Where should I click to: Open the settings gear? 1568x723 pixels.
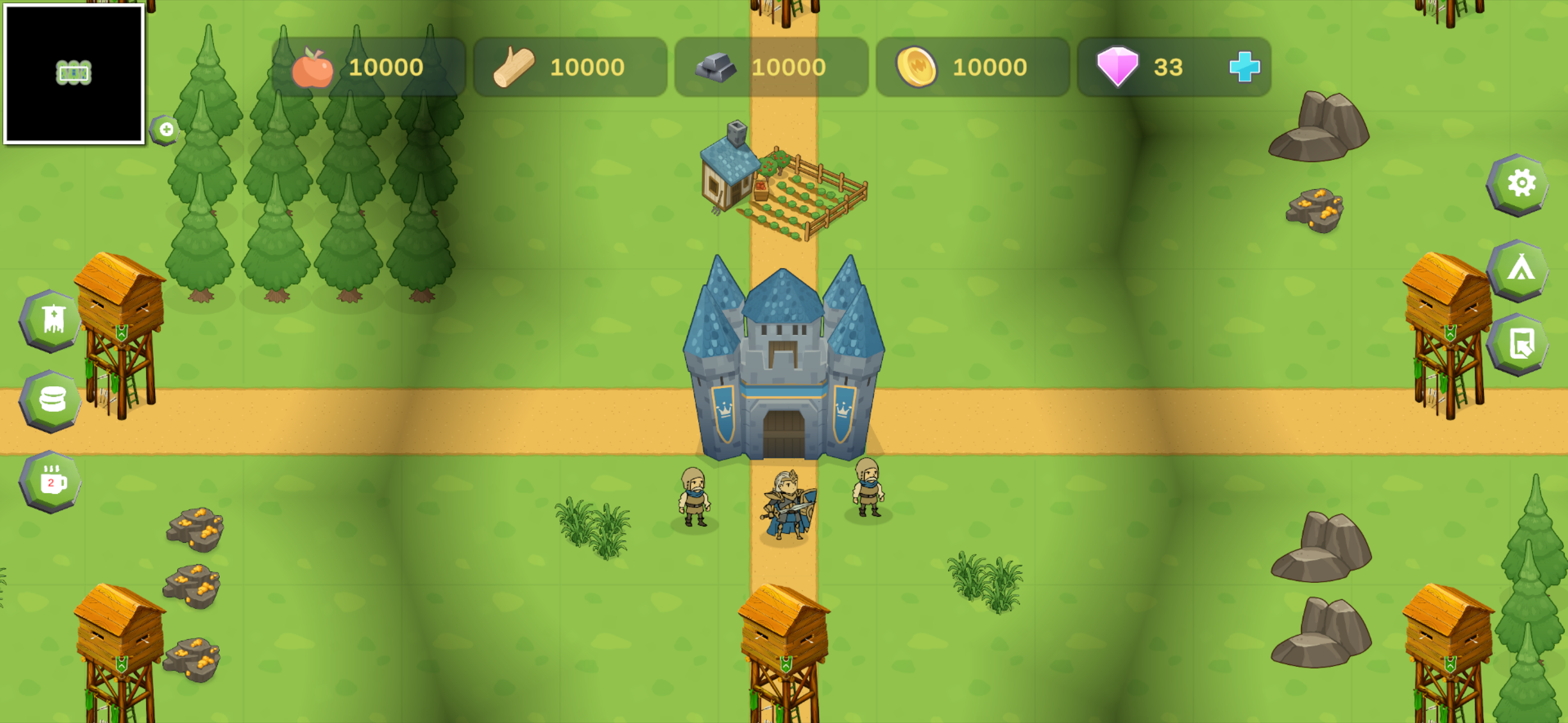tap(1520, 184)
